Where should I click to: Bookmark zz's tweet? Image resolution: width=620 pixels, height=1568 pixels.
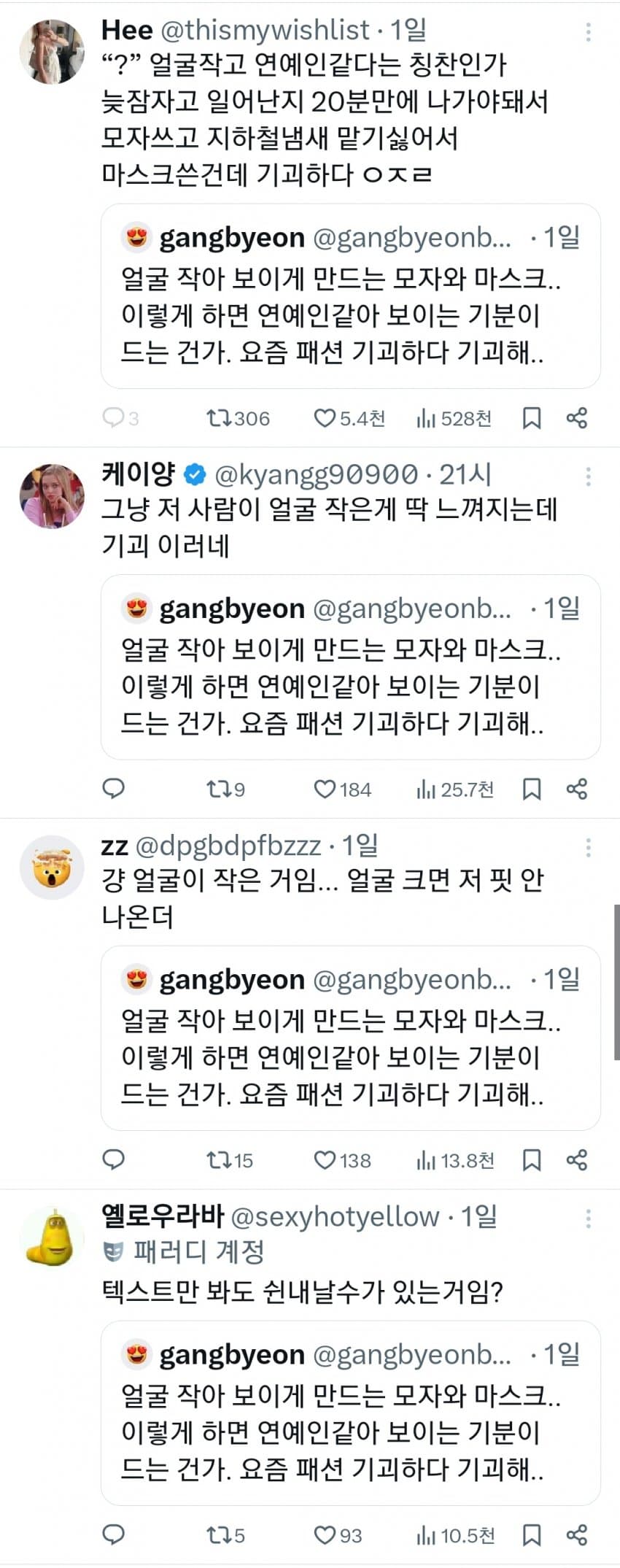532,1159
